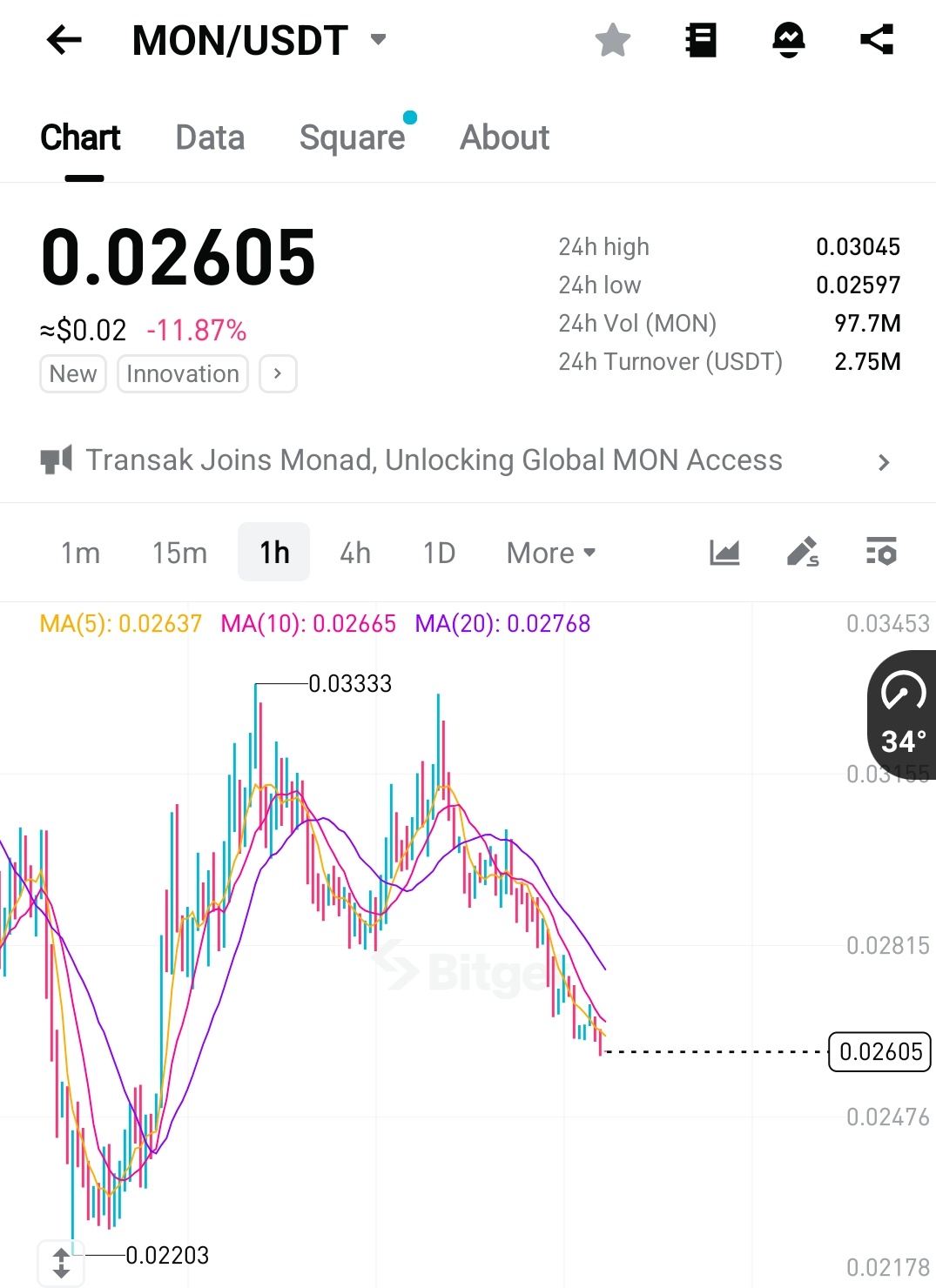Select the 1m chart interval
Viewport: 936px width, 1288px height.
(80, 553)
